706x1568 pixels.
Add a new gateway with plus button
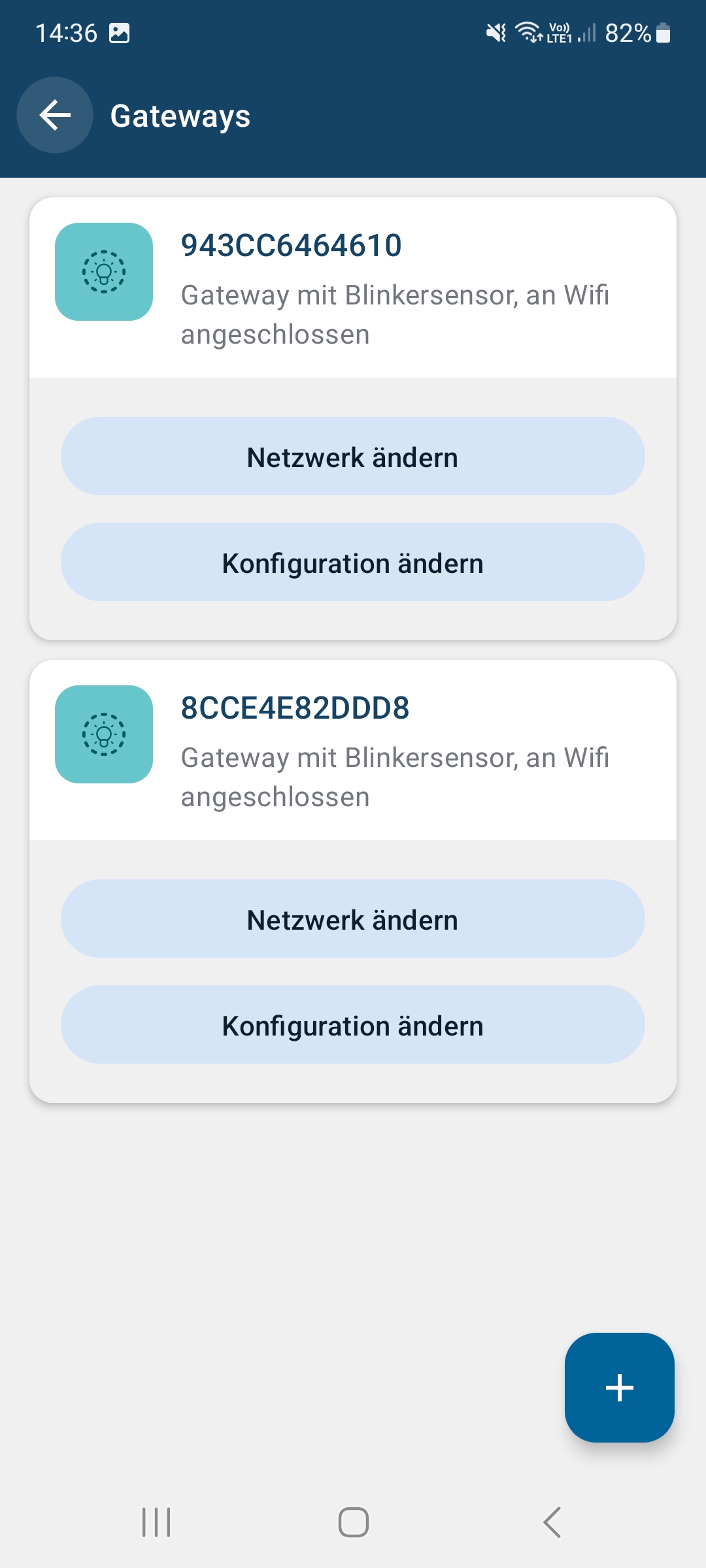pos(620,1388)
